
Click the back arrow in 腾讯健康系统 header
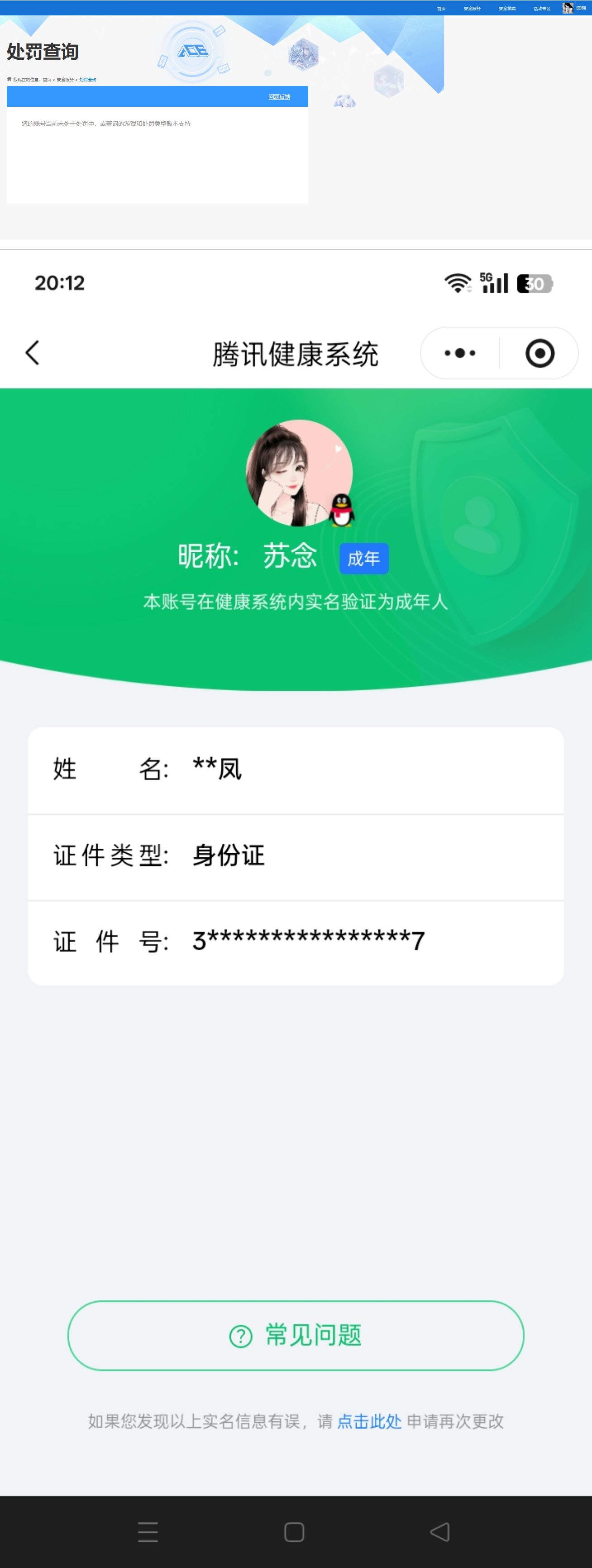[33, 353]
